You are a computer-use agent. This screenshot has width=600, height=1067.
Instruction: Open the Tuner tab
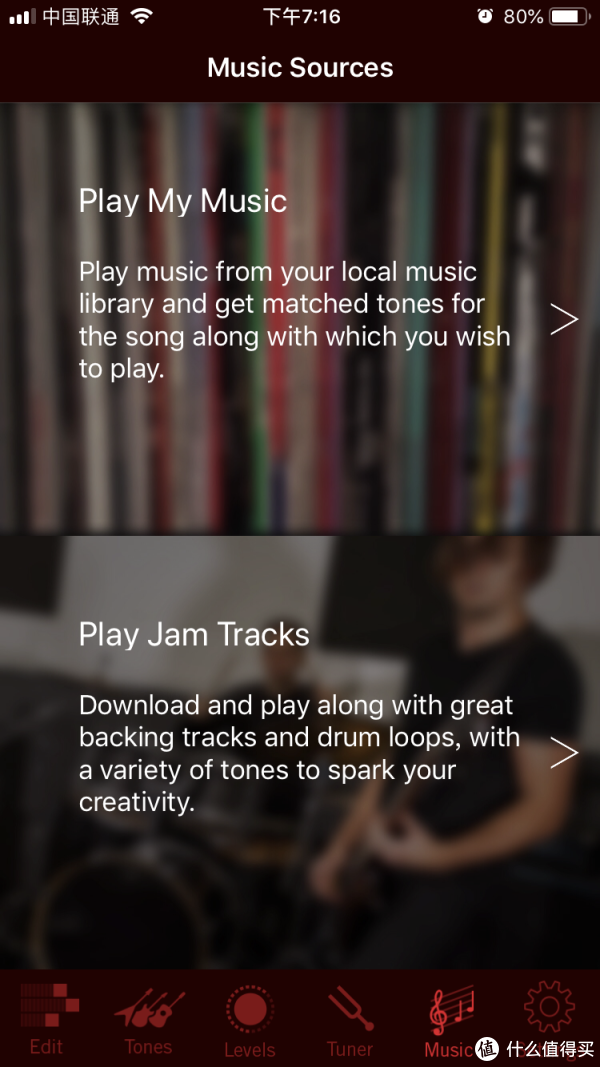[x=350, y=1018]
